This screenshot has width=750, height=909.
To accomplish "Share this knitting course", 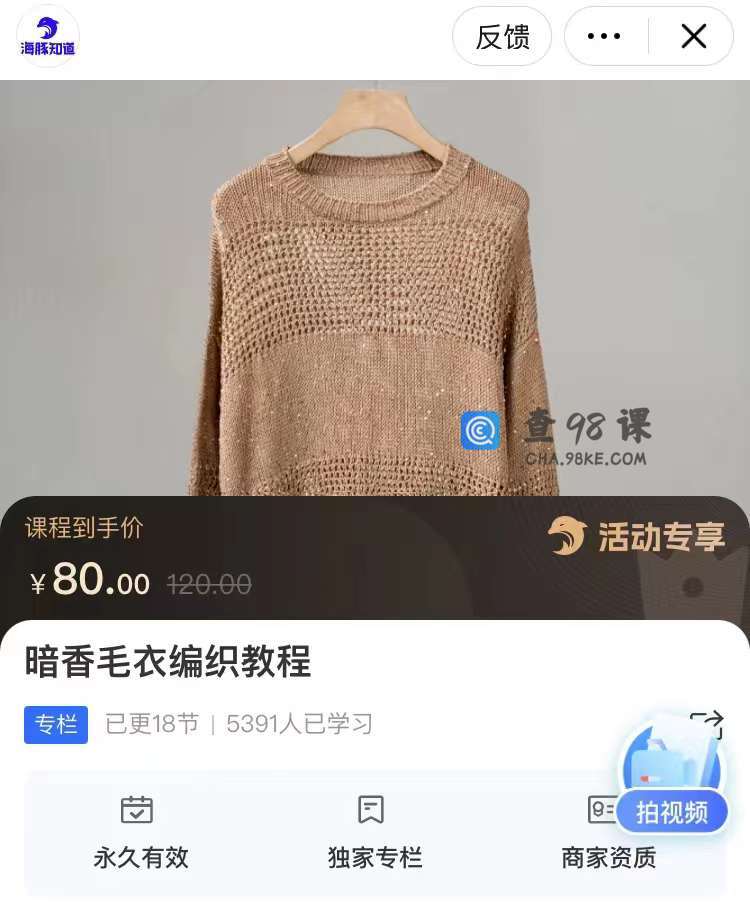I will [x=706, y=724].
